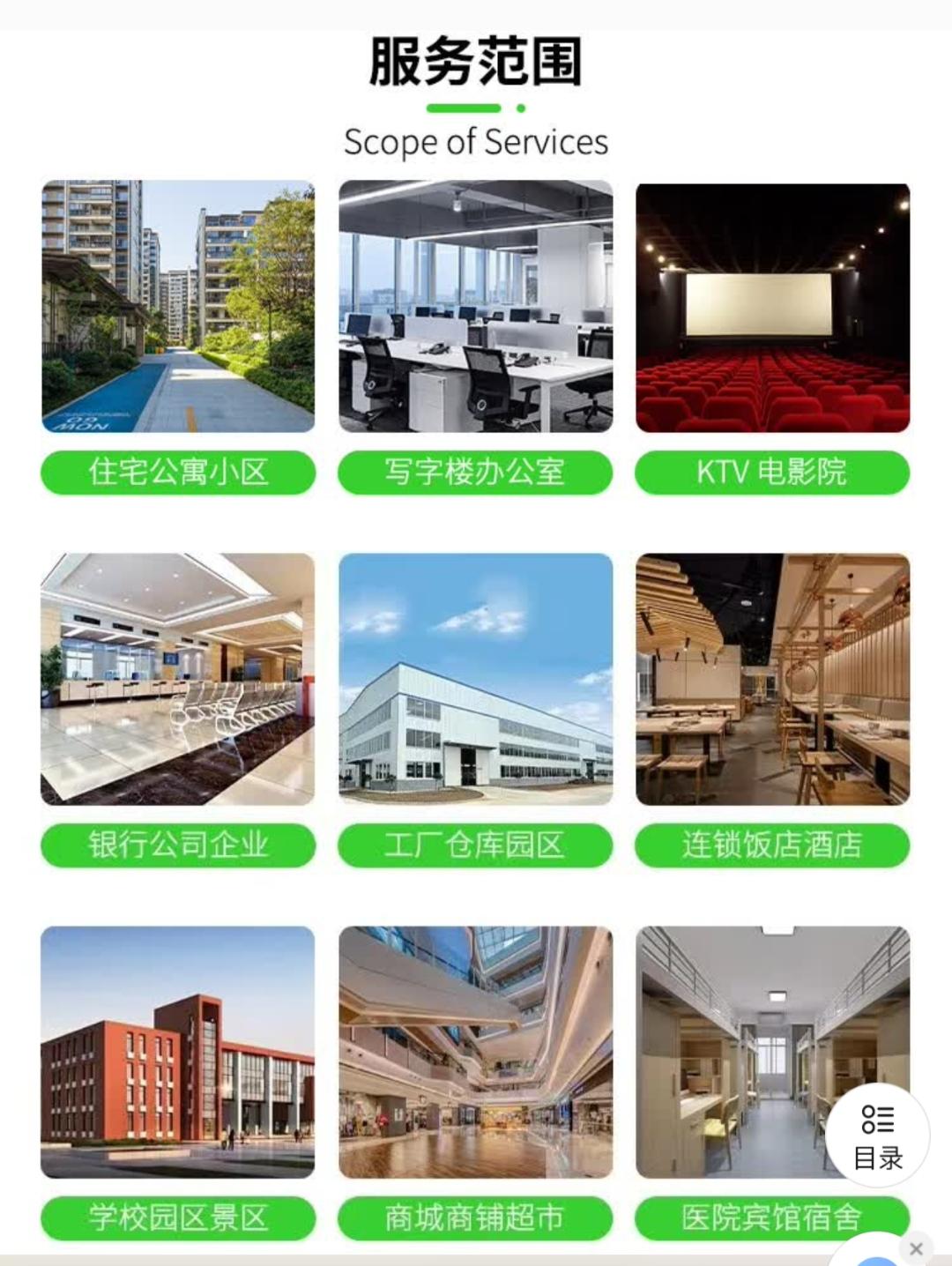Dismiss the floating widget with the X
952x1266 pixels.
916,1247
